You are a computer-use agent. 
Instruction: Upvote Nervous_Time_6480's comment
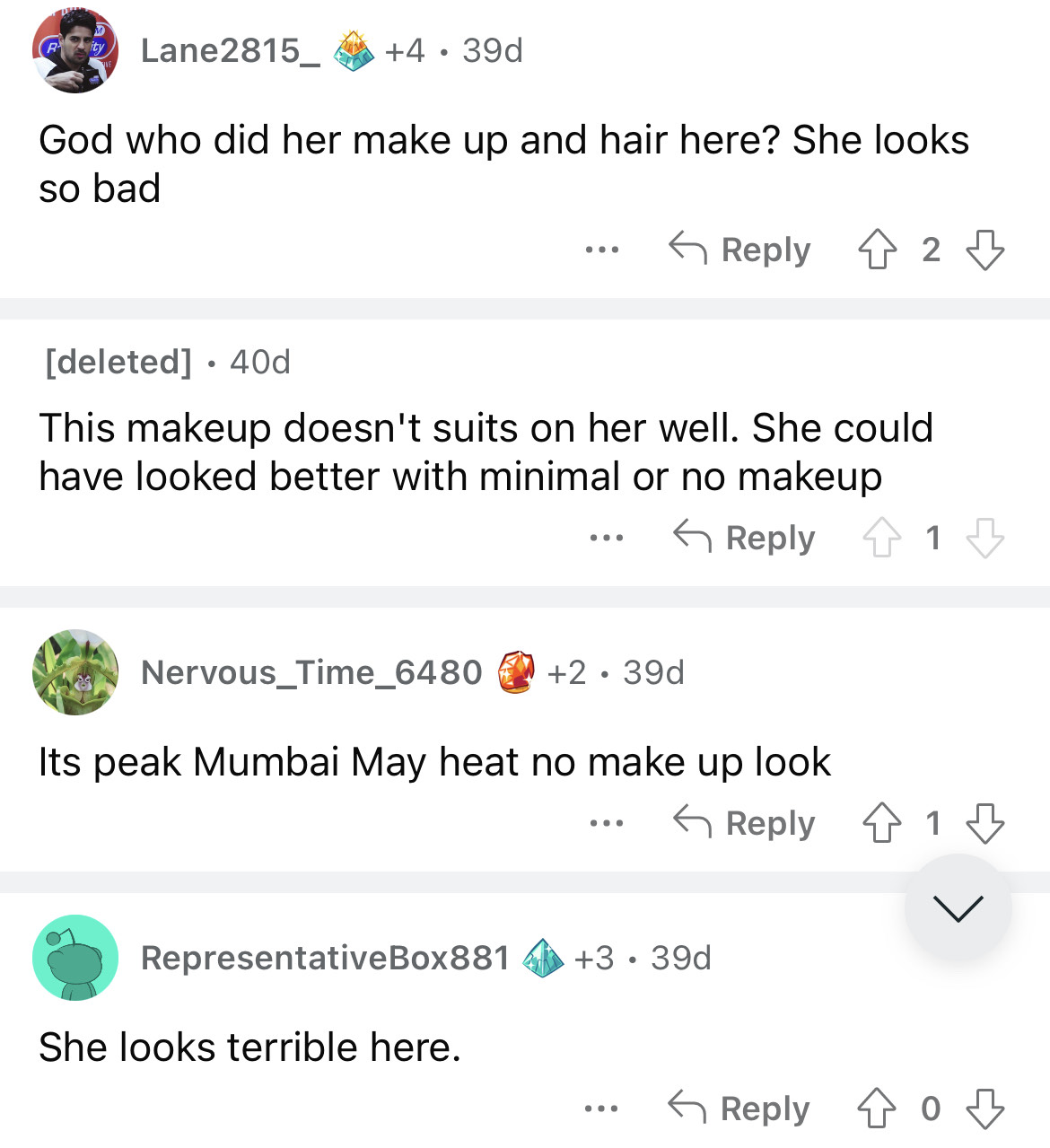click(x=881, y=823)
